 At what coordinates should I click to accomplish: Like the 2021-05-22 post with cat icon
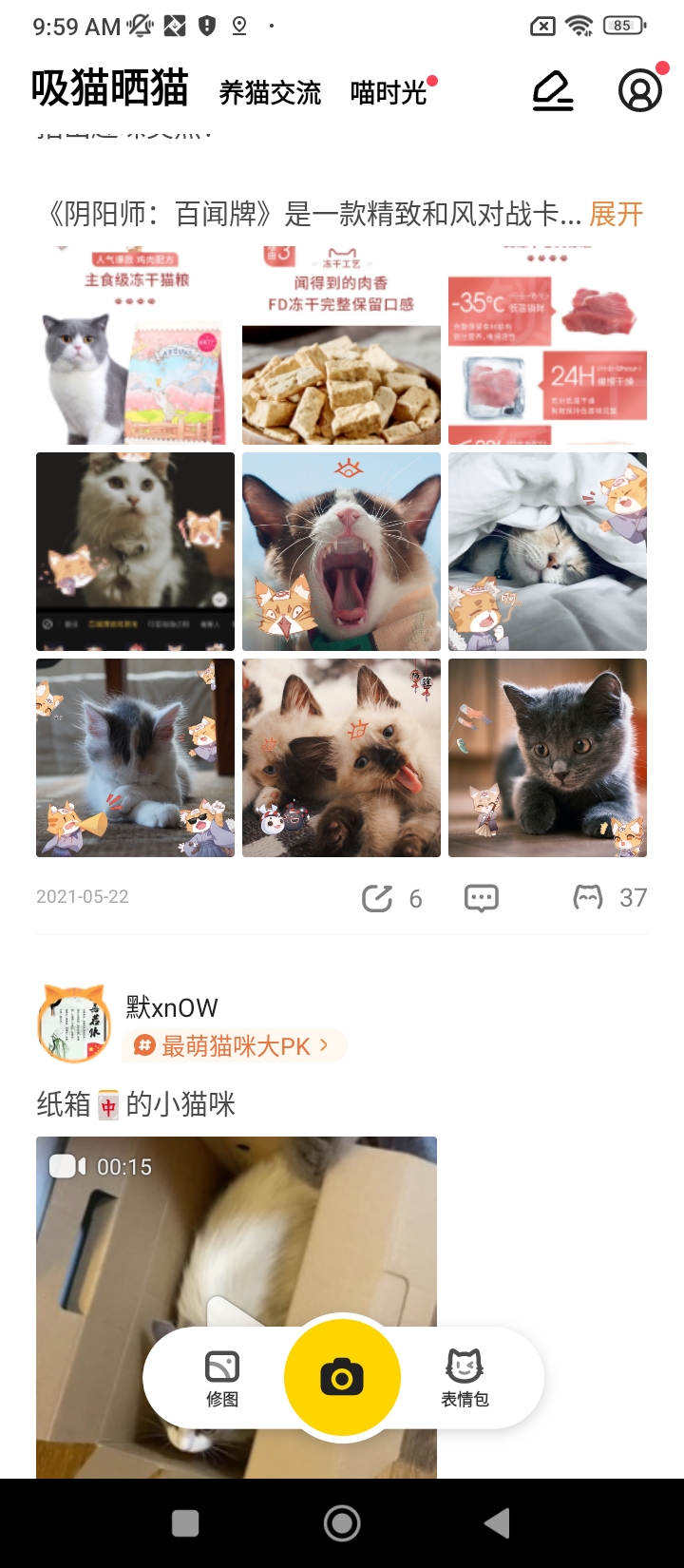click(588, 898)
